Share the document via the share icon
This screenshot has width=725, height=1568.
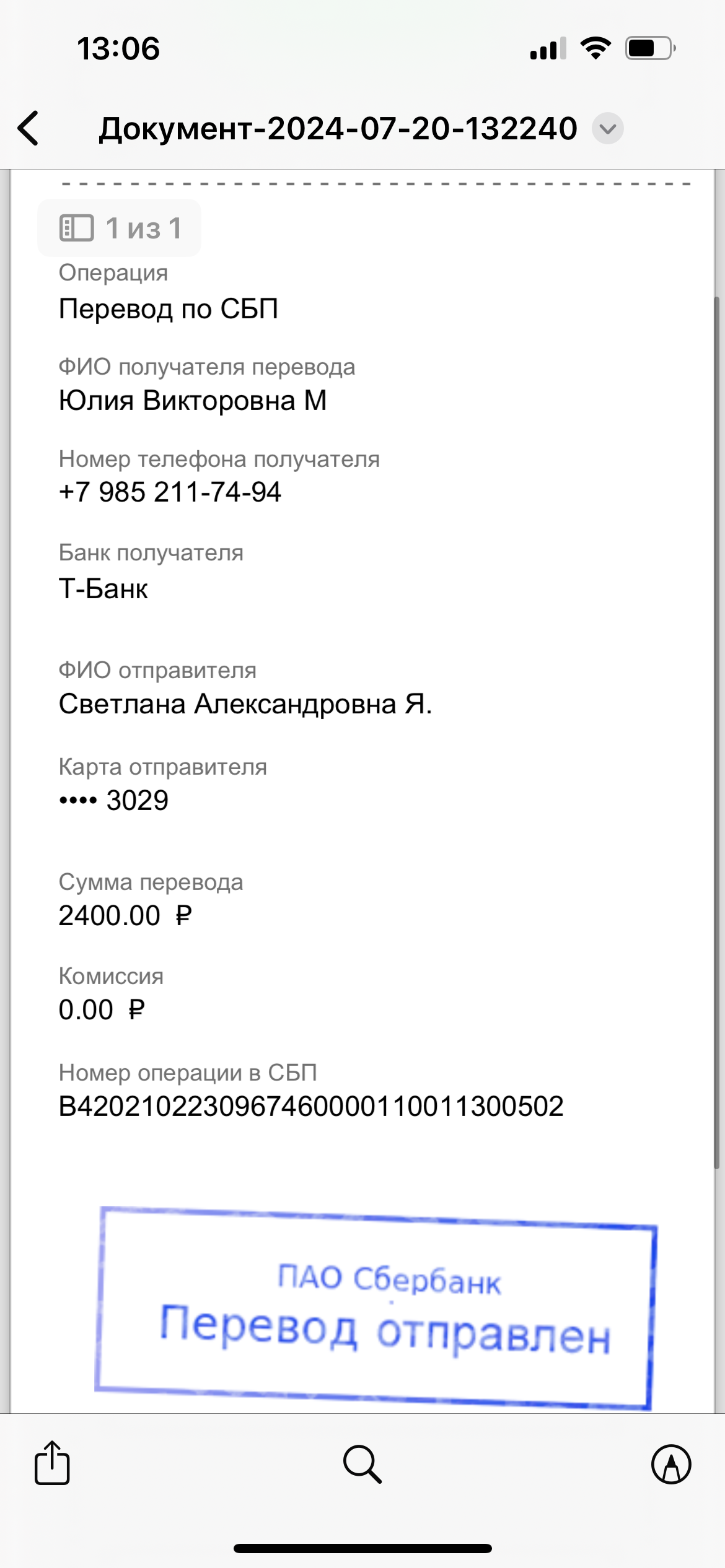[x=52, y=1463]
